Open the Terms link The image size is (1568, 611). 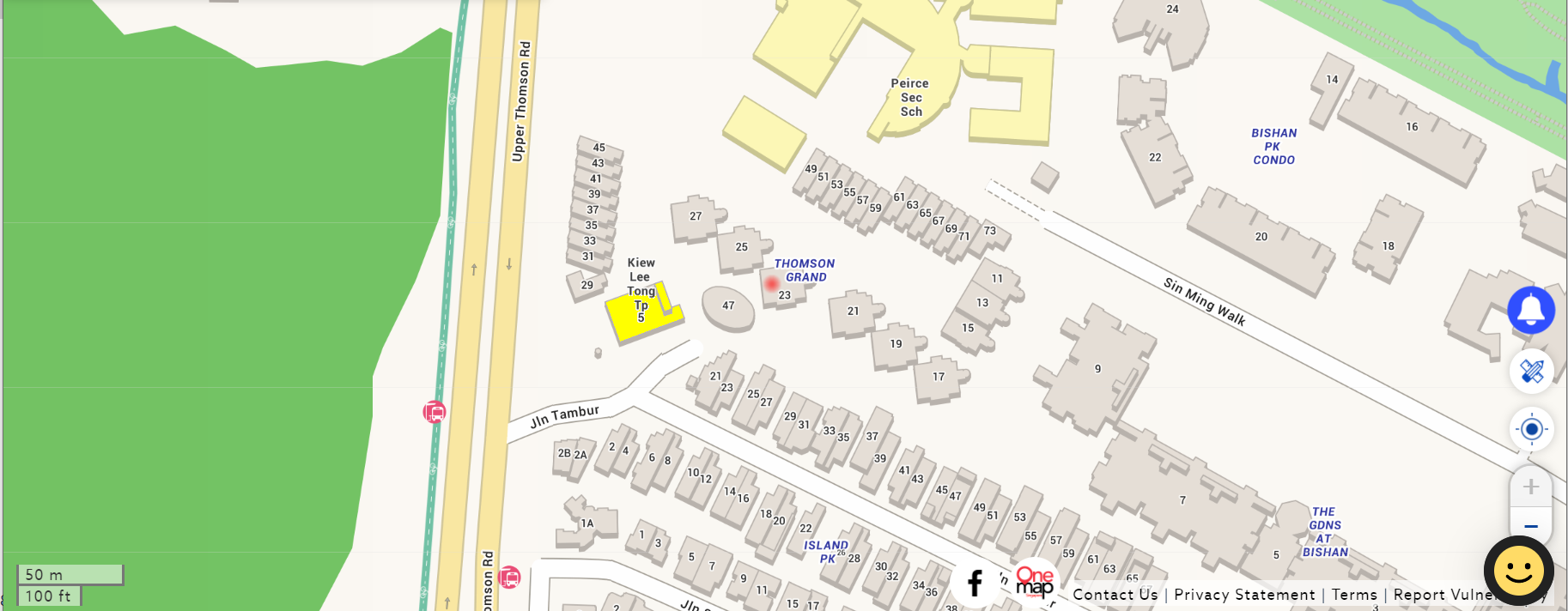[x=1354, y=595]
